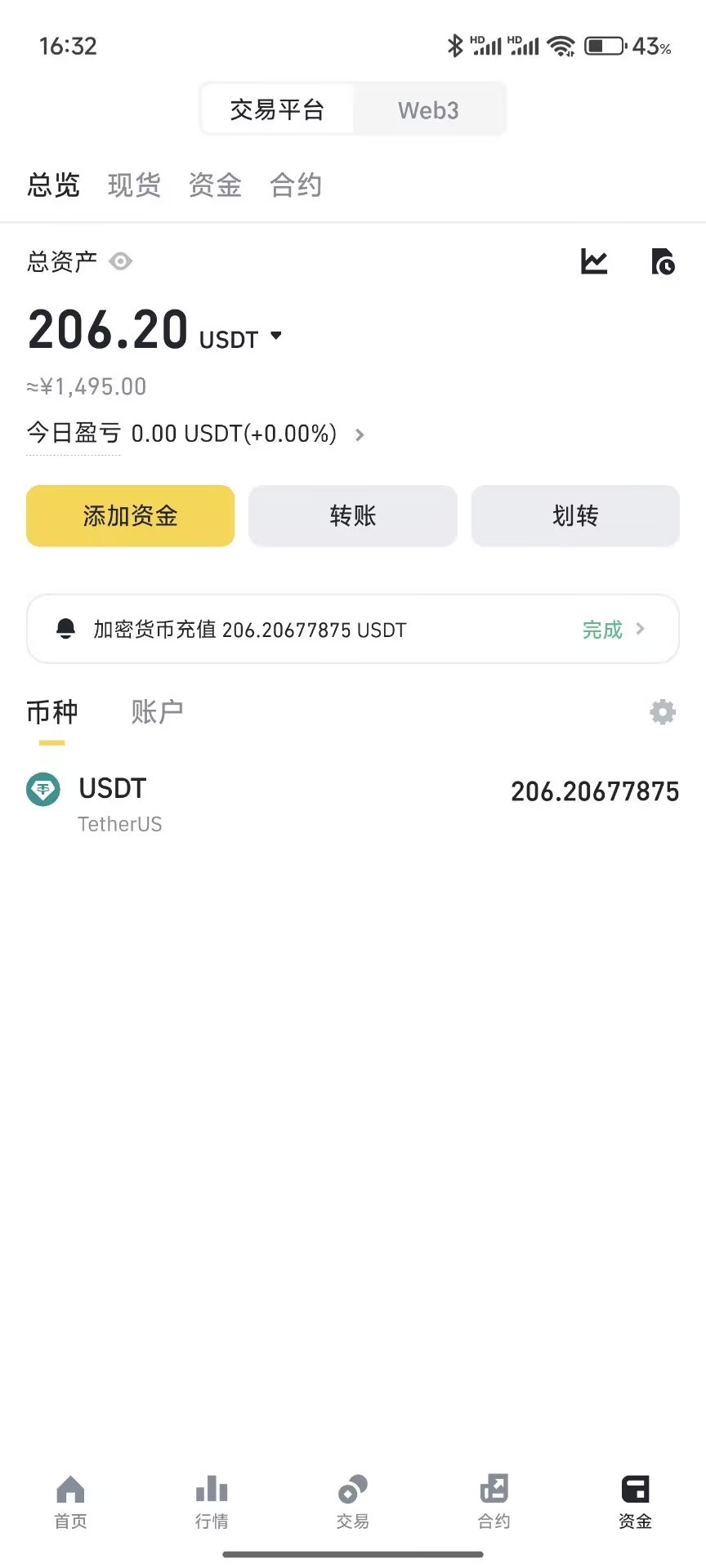Open the 现货 tab

pyautogui.click(x=134, y=185)
